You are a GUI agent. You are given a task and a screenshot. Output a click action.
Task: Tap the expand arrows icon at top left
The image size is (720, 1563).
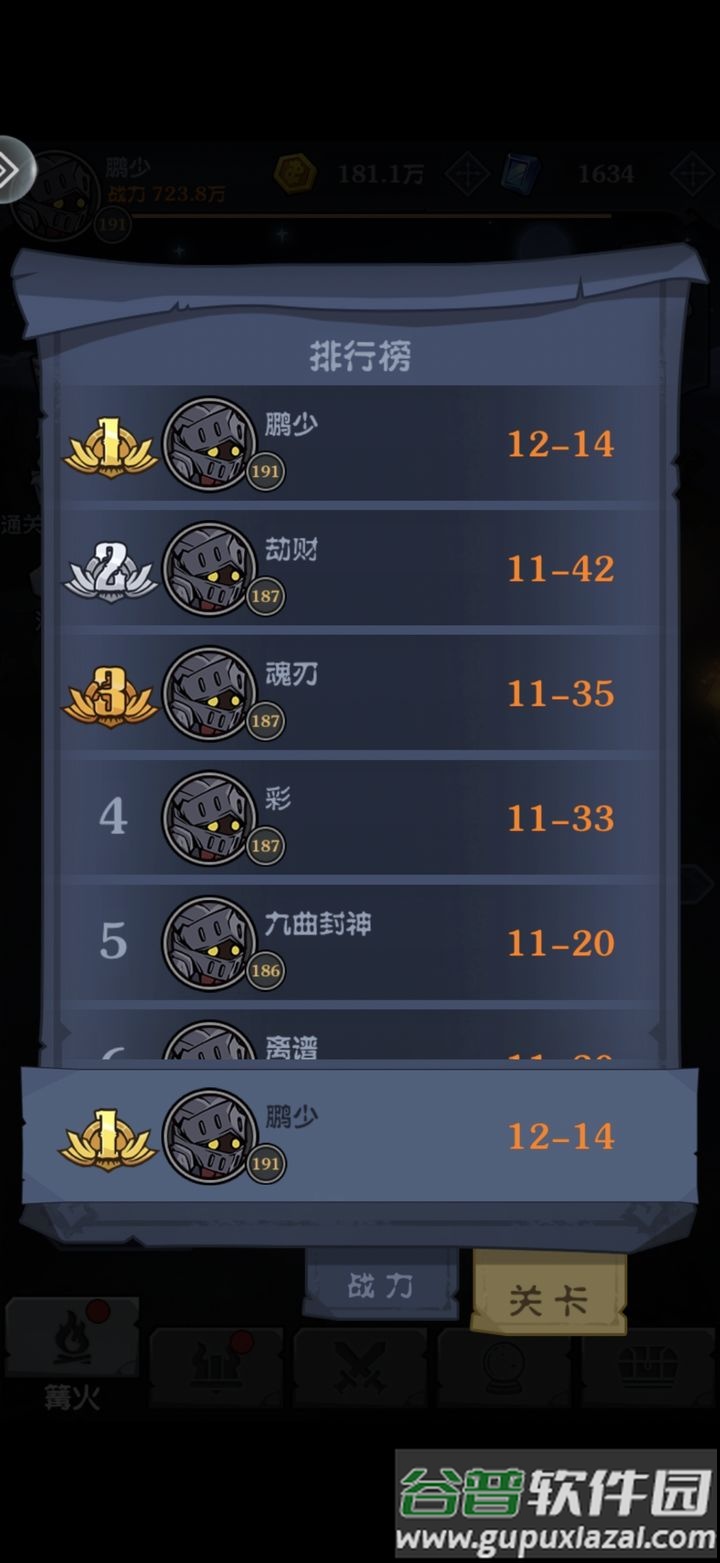(x=16, y=168)
